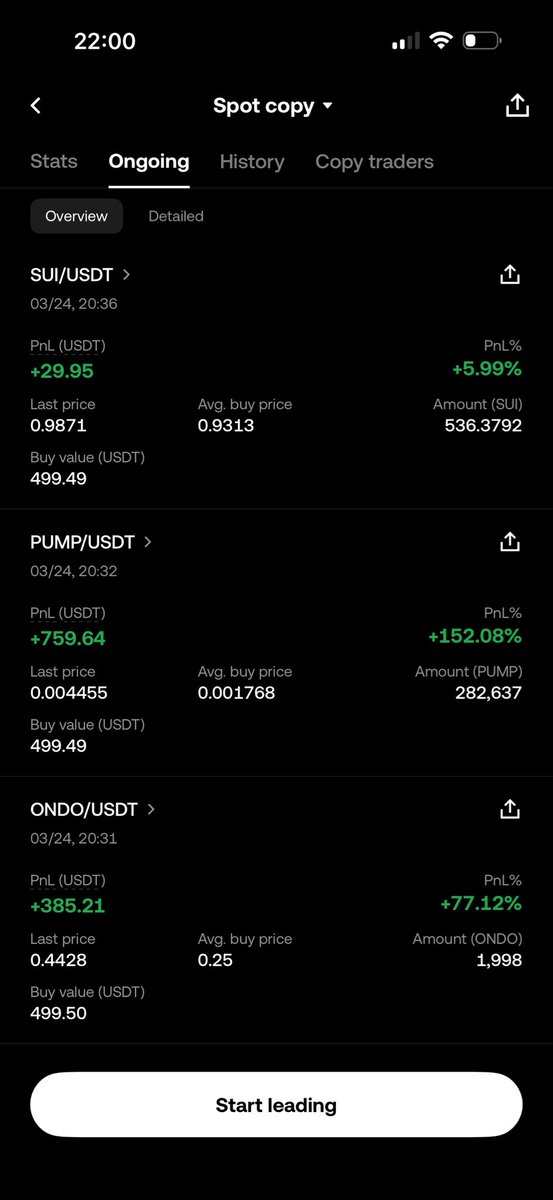Select the Detailed view
The image size is (553, 1200).
[x=176, y=216]
